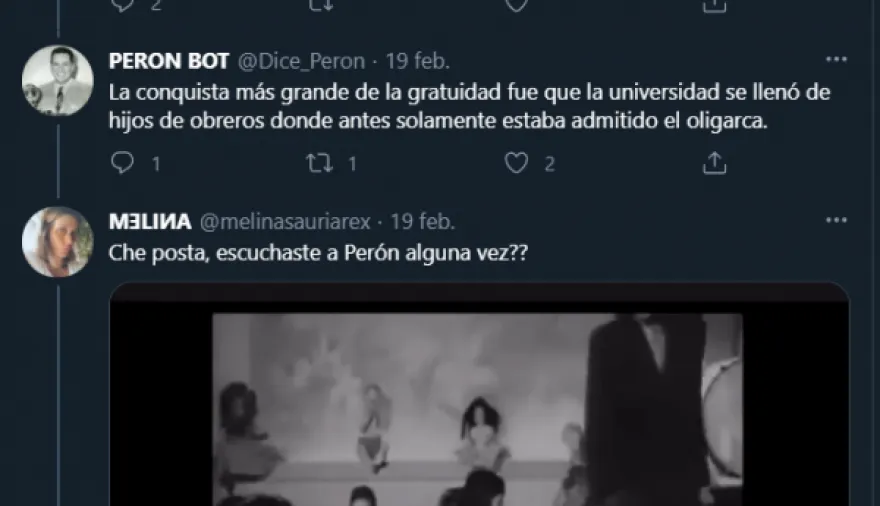Visit the @Dice_Peron handle
This screenshot has width=880, height=506.
(x=300, y=60)
